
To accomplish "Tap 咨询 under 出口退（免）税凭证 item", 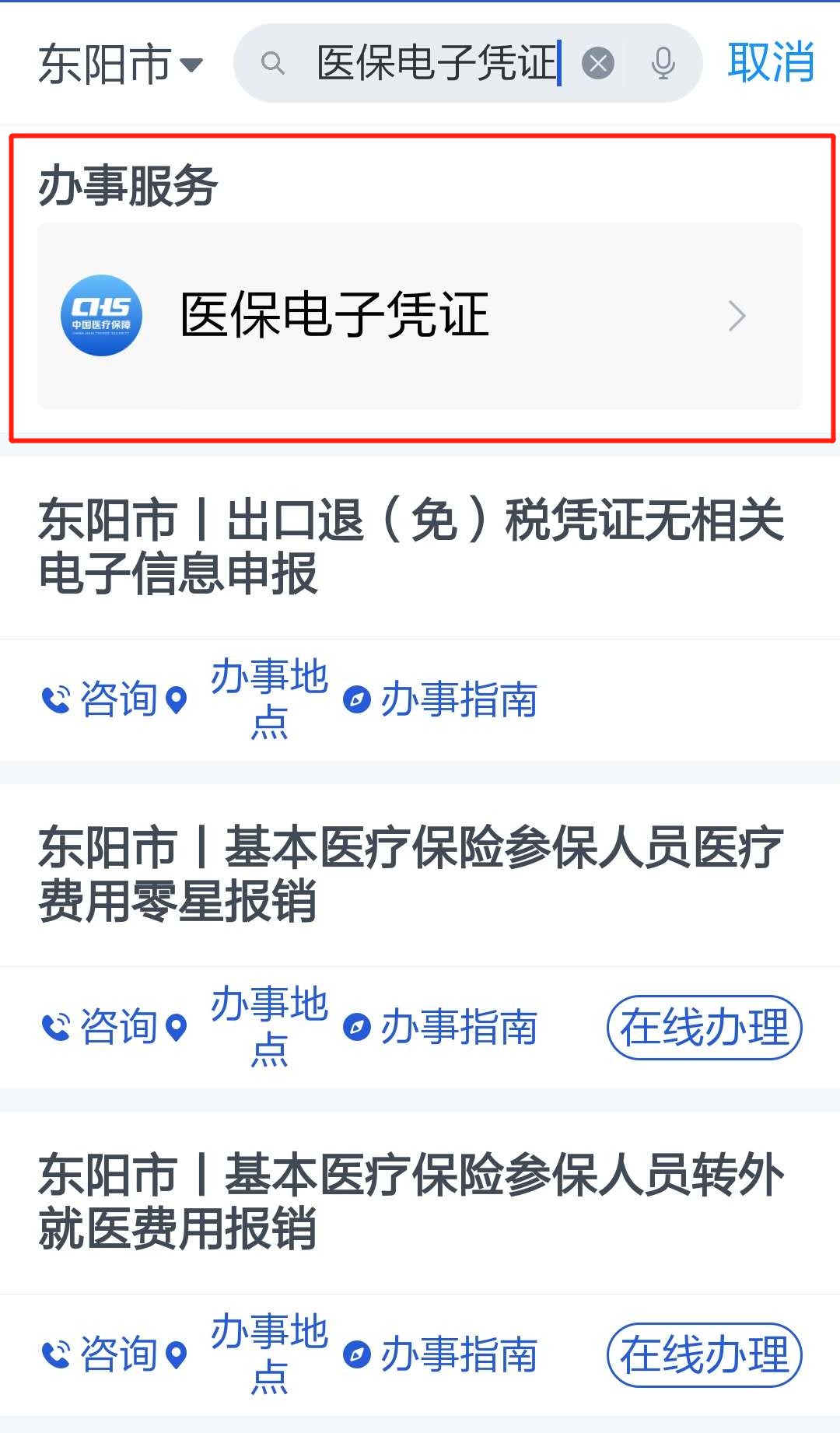I will click(101, 699).
